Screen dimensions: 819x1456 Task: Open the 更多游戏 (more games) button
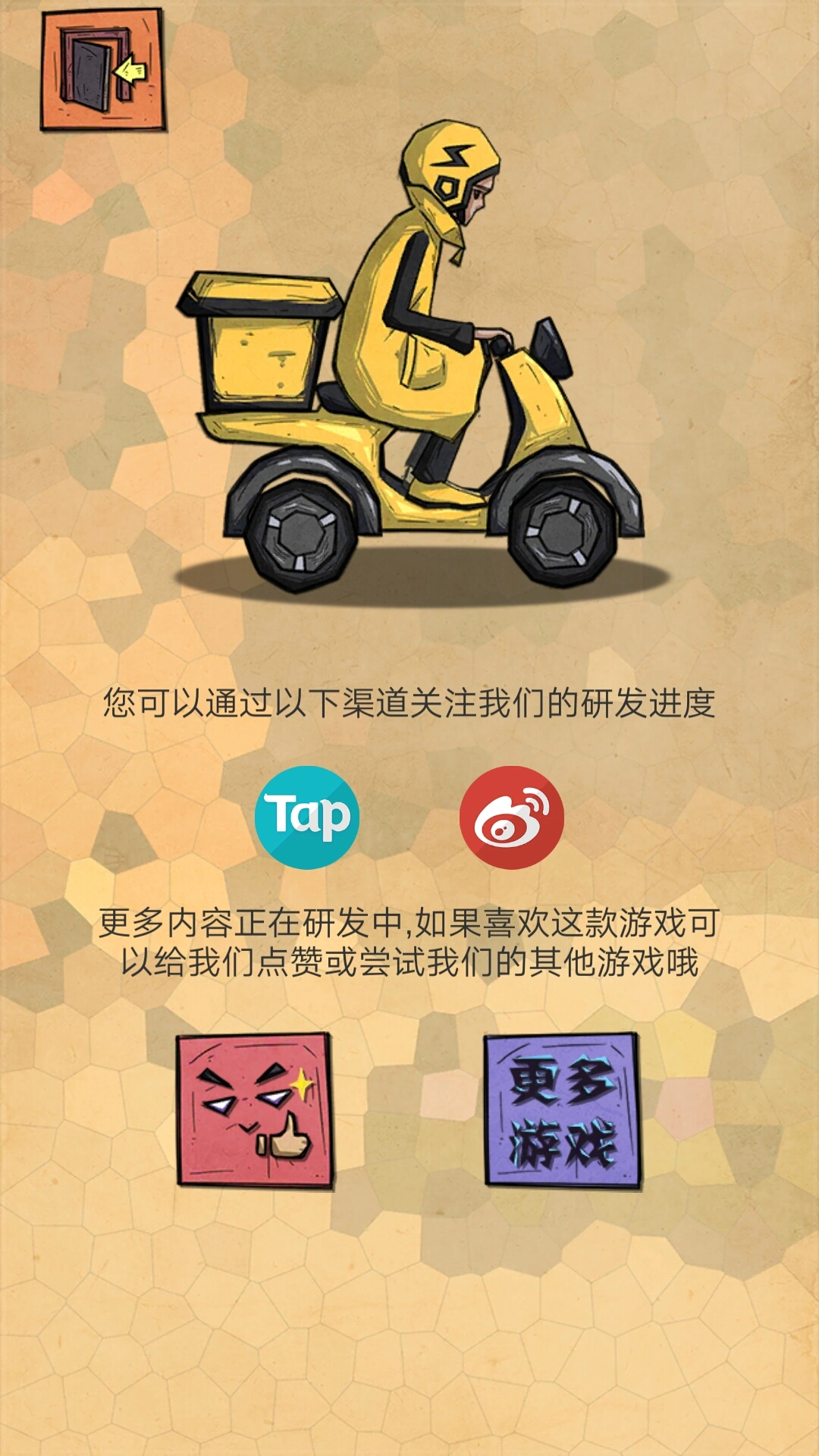562,1109
